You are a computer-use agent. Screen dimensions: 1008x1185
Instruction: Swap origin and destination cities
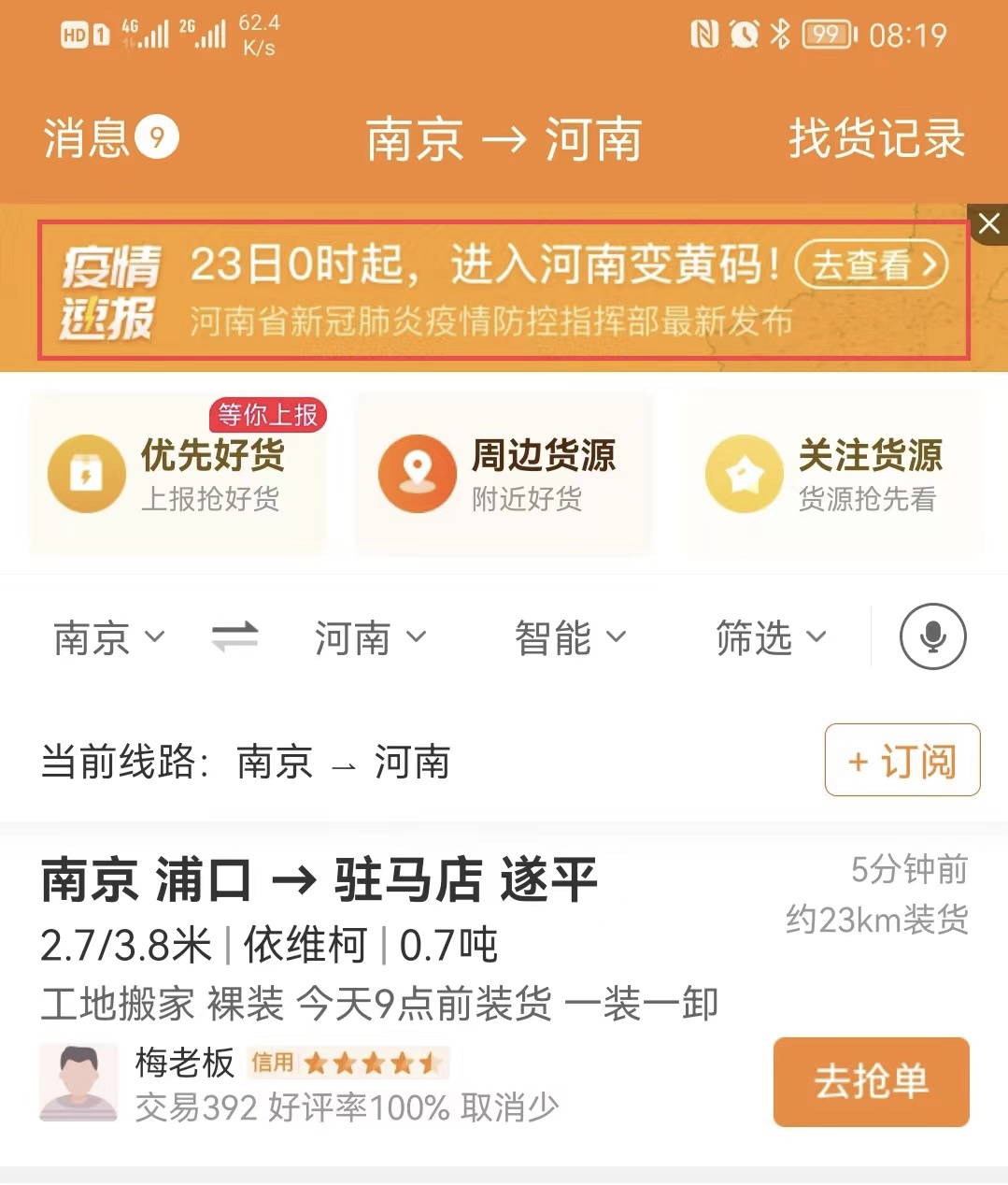[x=234, y=638]
